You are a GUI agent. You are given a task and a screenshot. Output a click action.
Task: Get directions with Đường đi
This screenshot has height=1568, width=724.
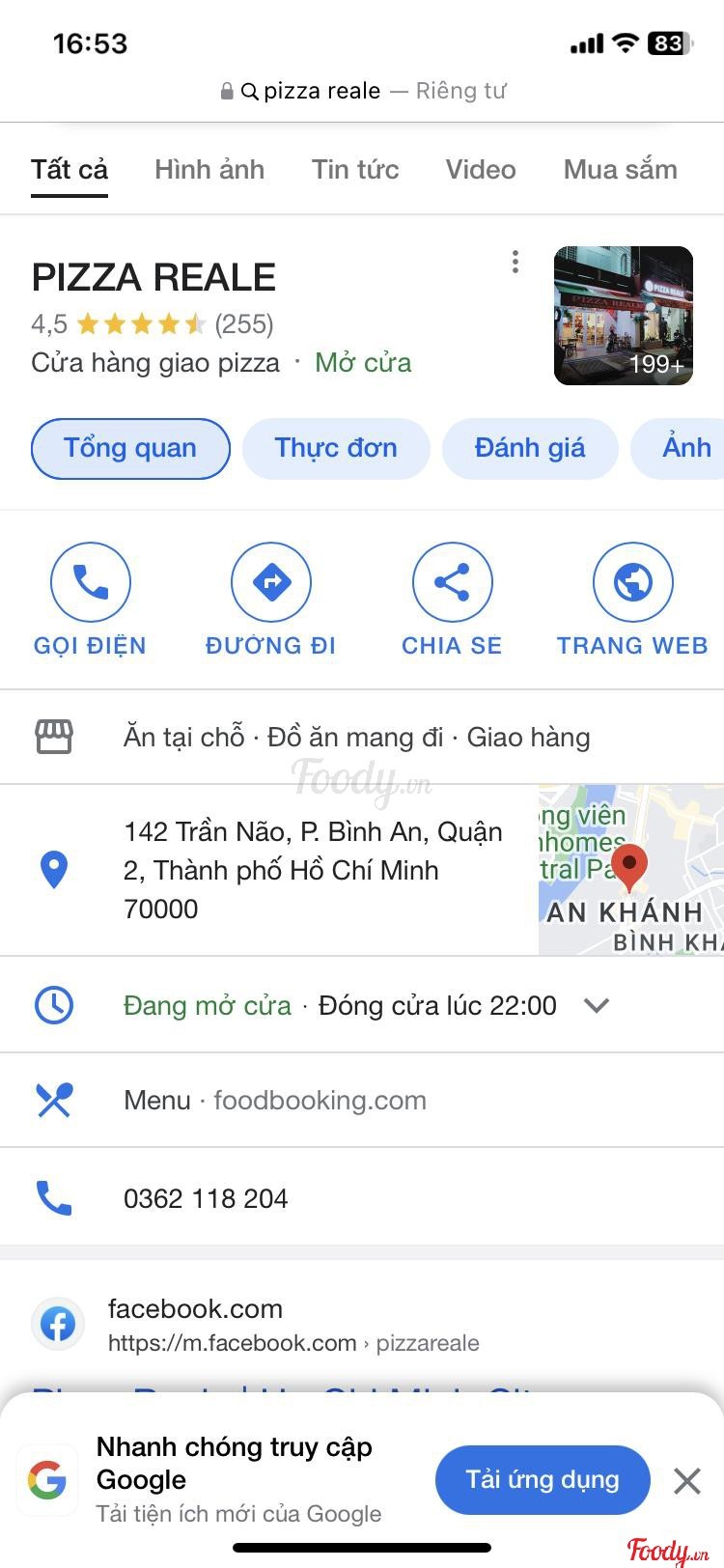point(270,599)
